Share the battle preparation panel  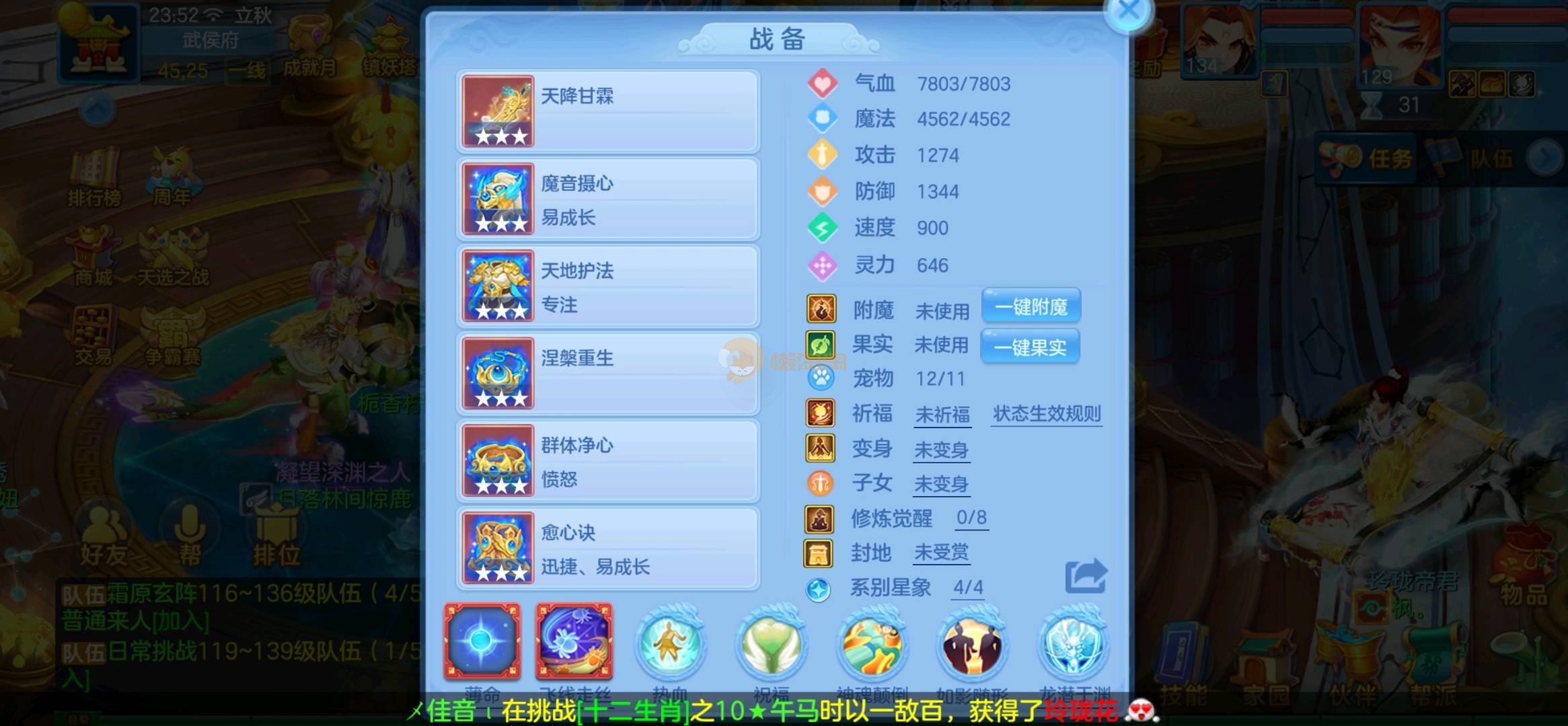coord(1085,576)
